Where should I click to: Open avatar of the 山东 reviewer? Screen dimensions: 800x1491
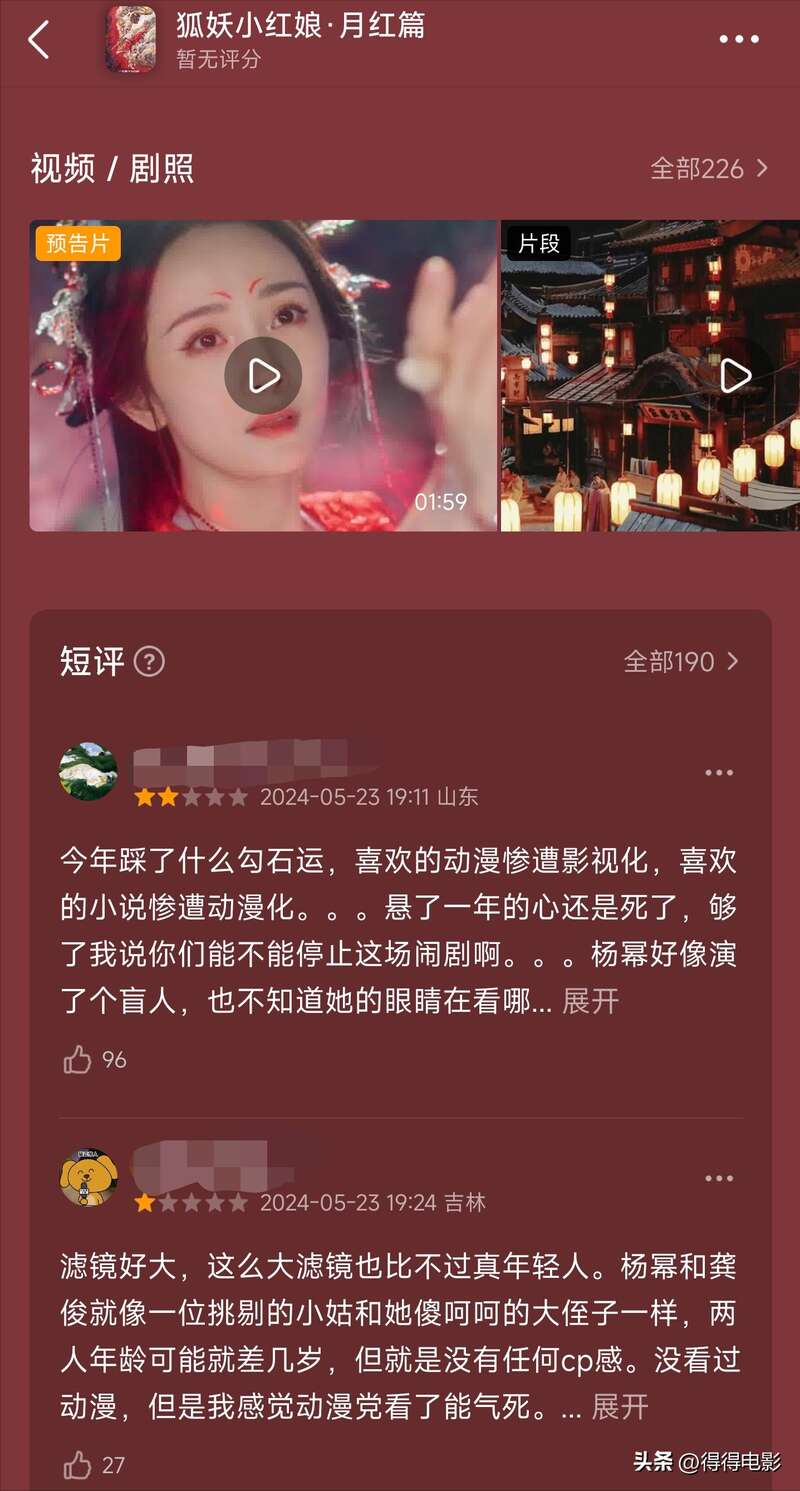(x=89, y=771)
